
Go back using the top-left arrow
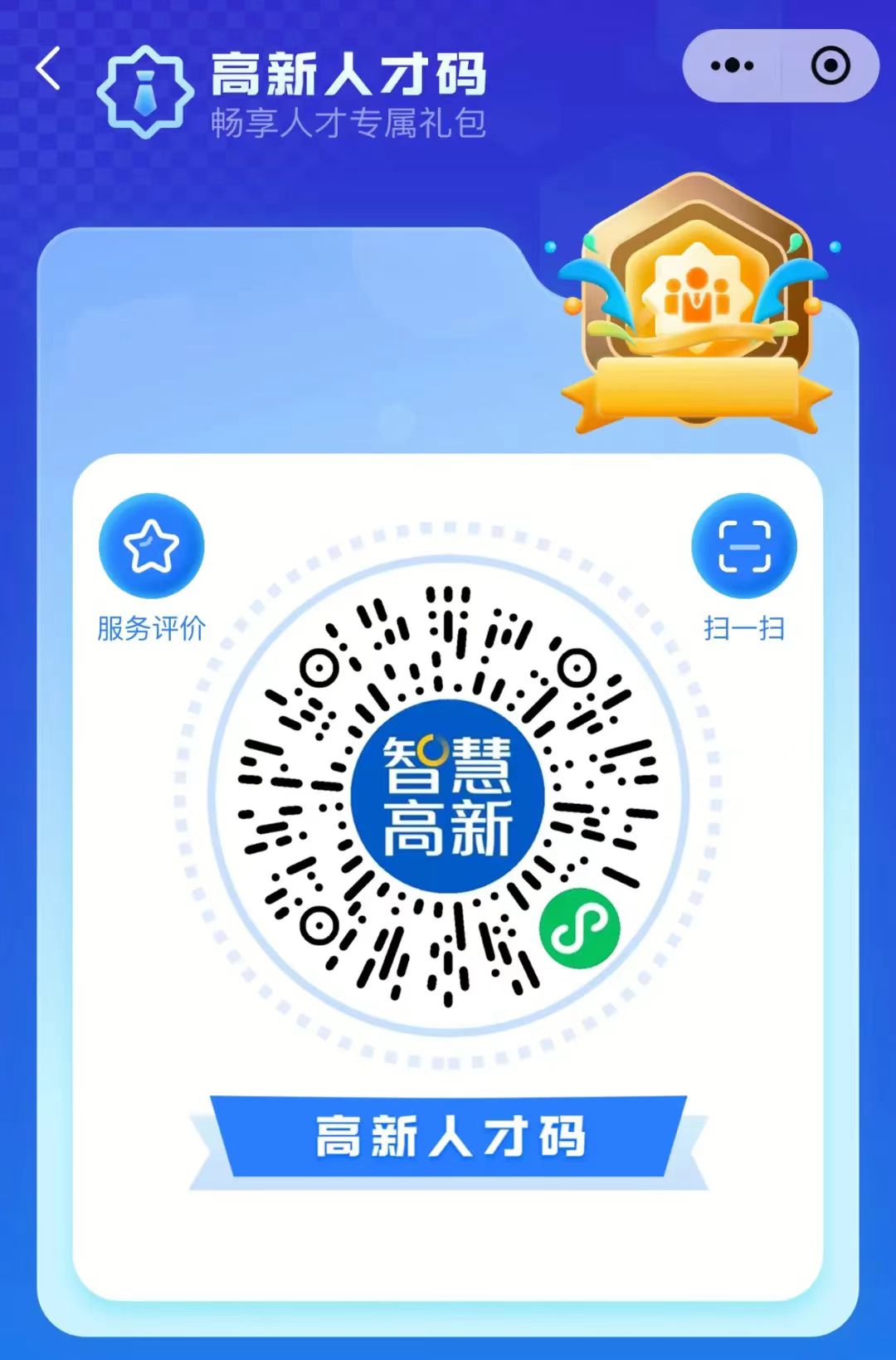[50, 68]
